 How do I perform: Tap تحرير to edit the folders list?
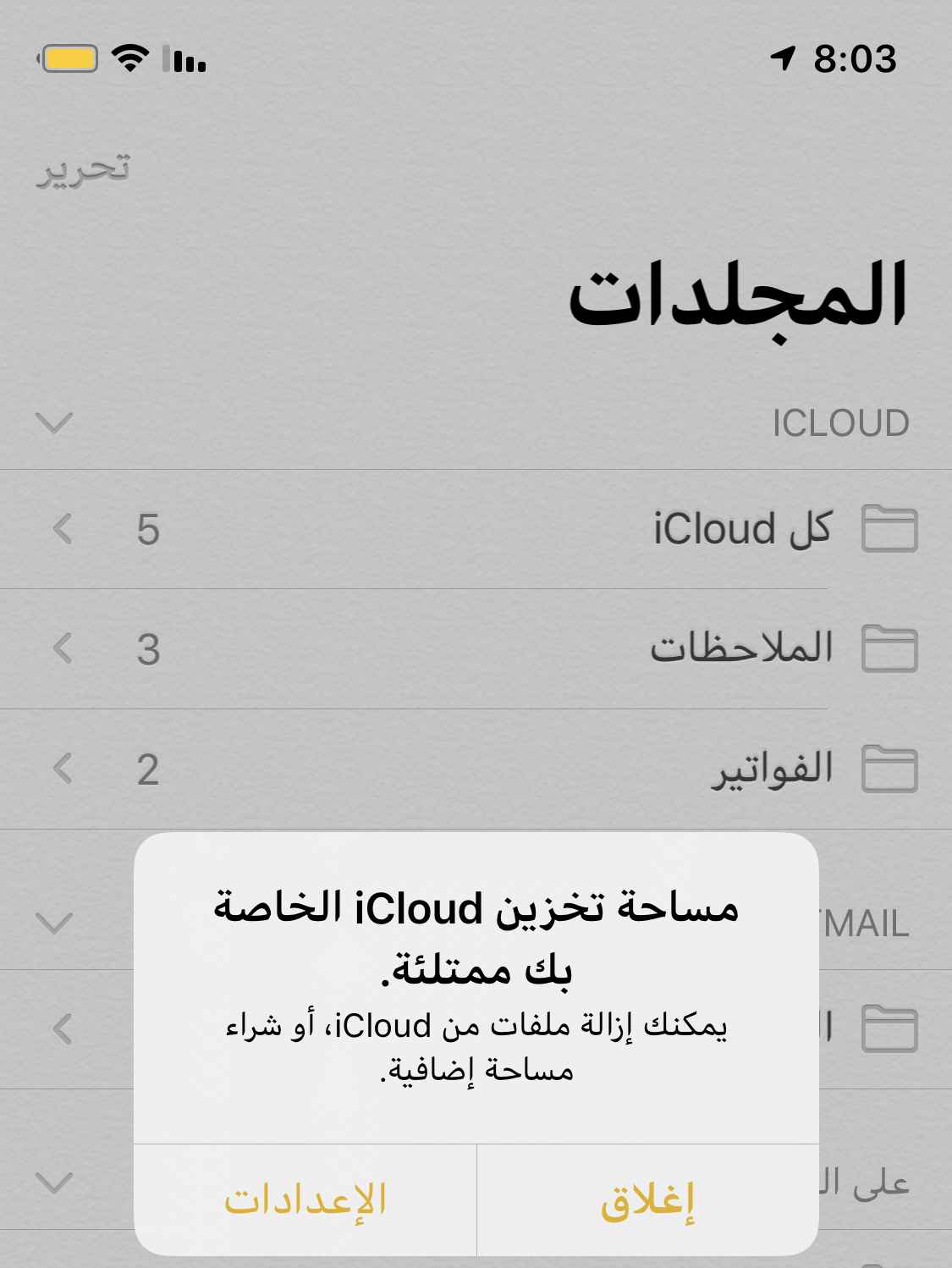(83, 169)
